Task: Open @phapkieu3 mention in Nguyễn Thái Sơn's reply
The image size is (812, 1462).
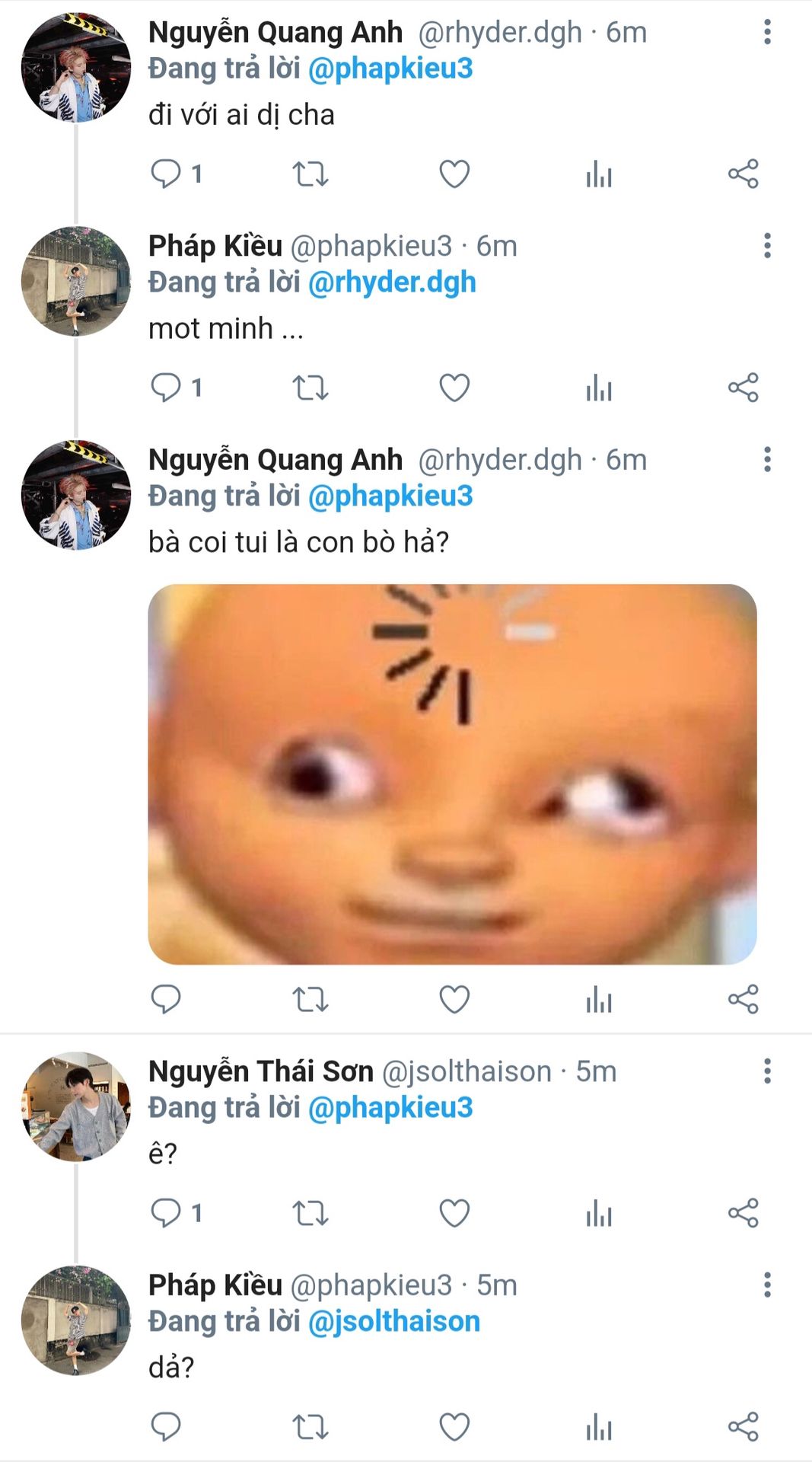Action: (390, 1107)
